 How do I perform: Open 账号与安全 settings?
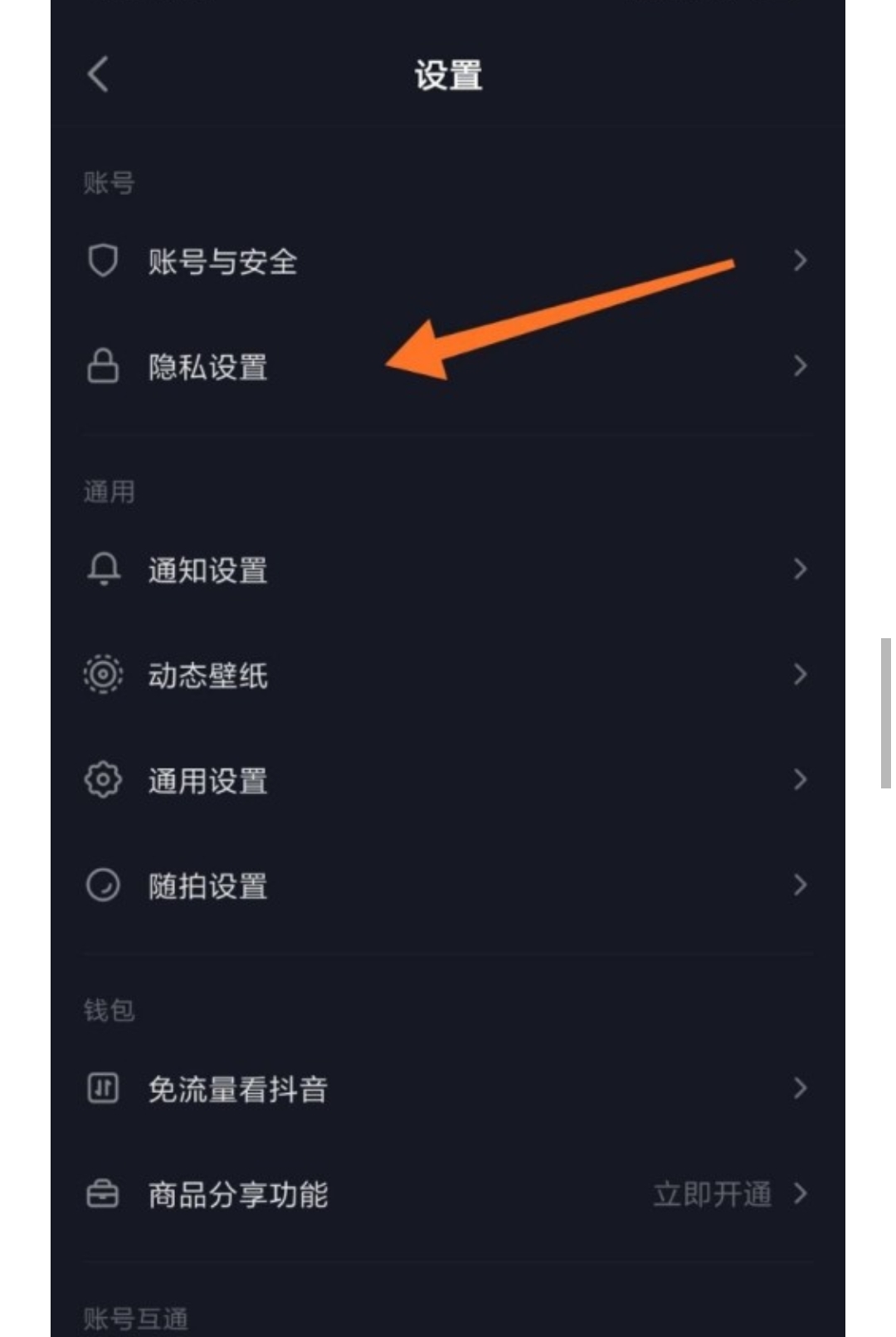click(x=222, y=261)
